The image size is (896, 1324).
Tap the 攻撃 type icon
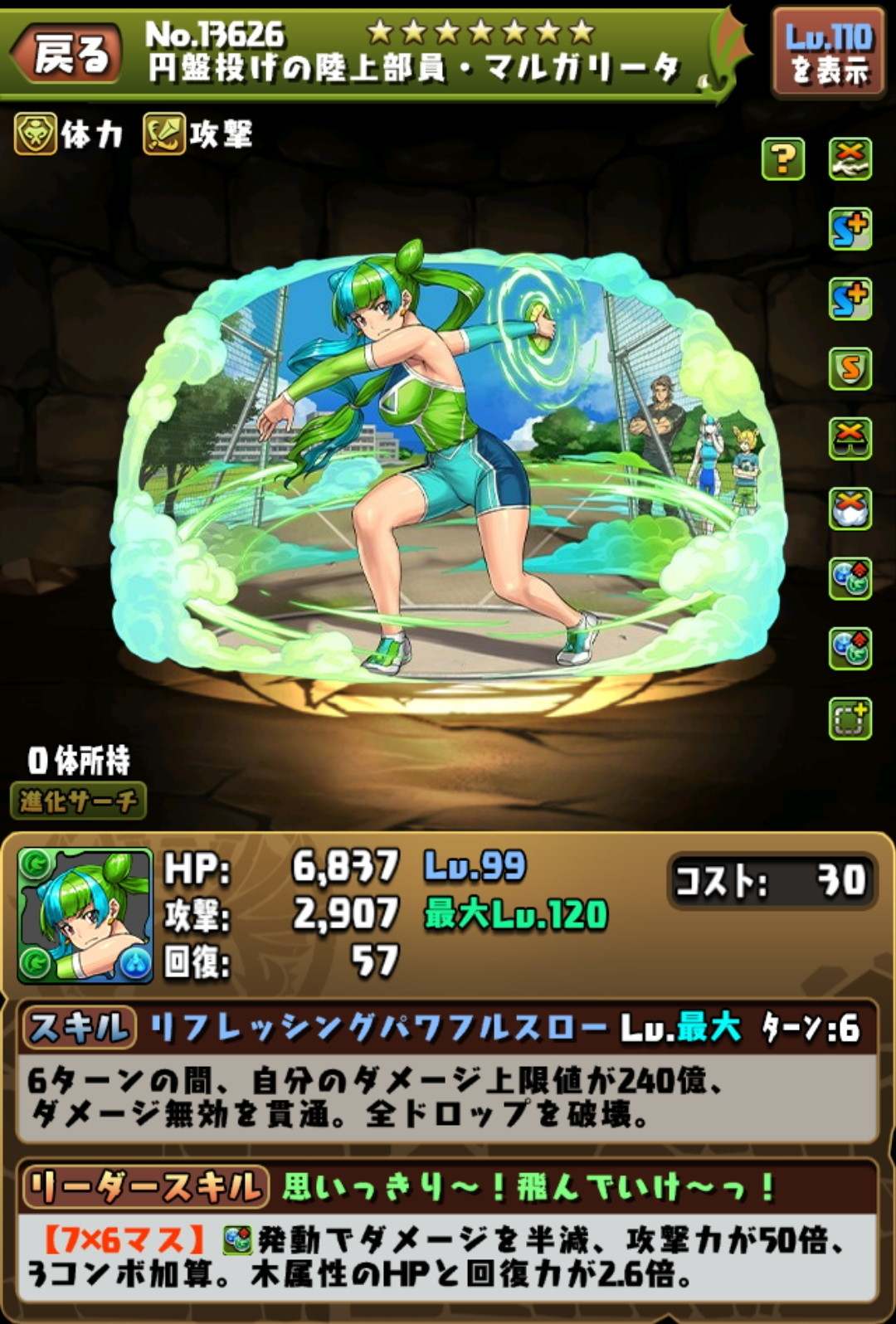click(163, 134)
